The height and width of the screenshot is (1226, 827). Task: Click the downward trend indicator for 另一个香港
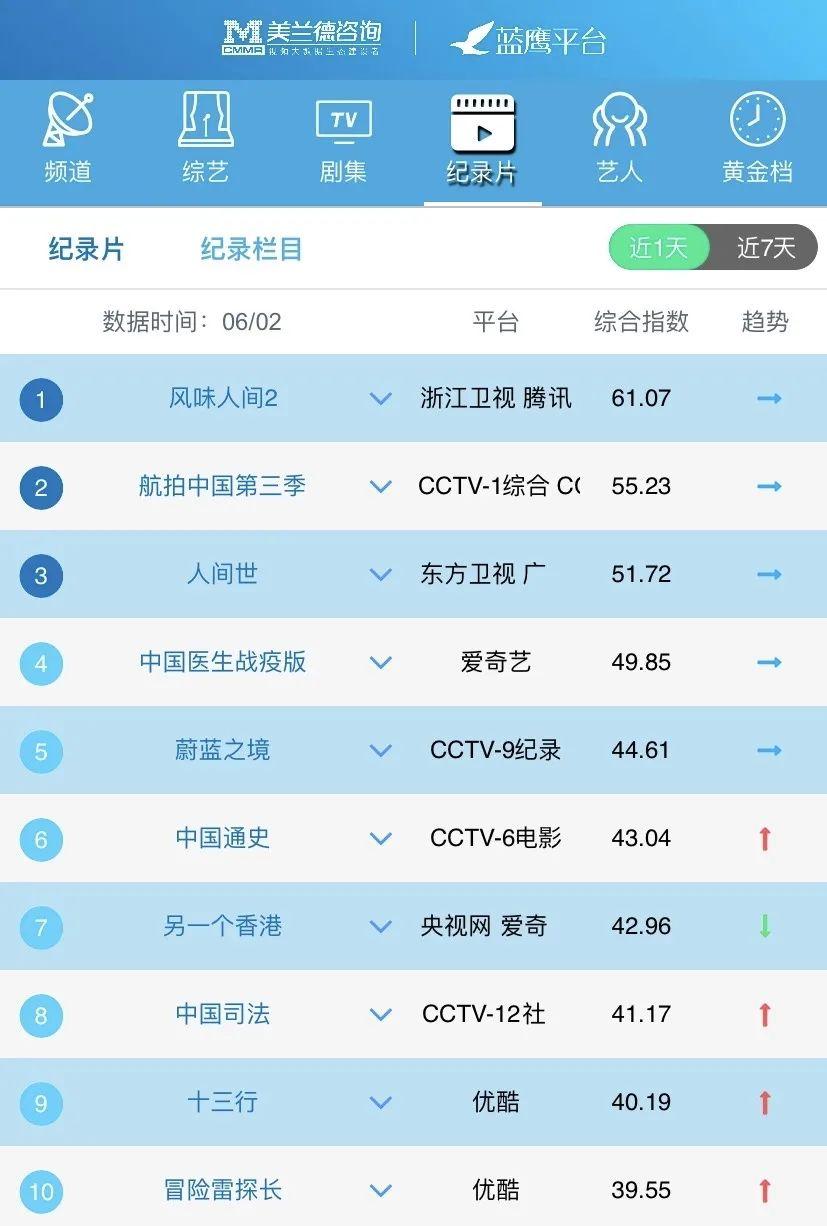click(x=768, y=927)
